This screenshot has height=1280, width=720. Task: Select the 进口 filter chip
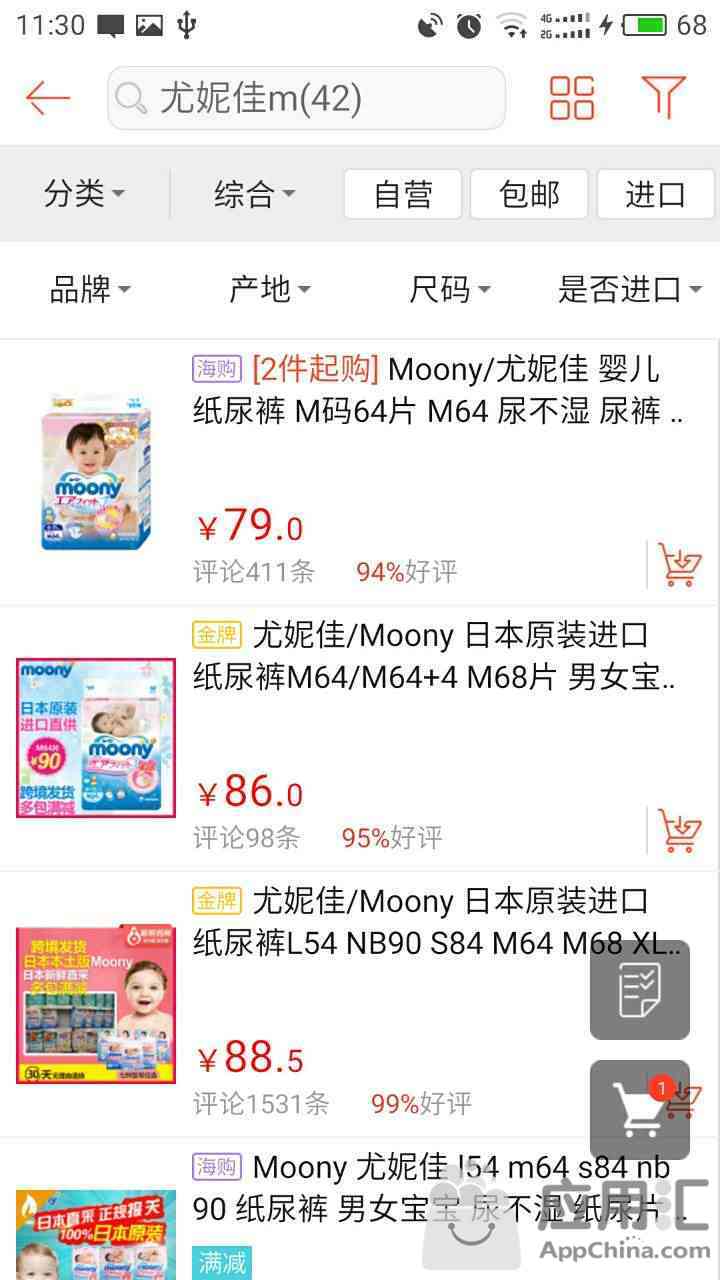656,194
